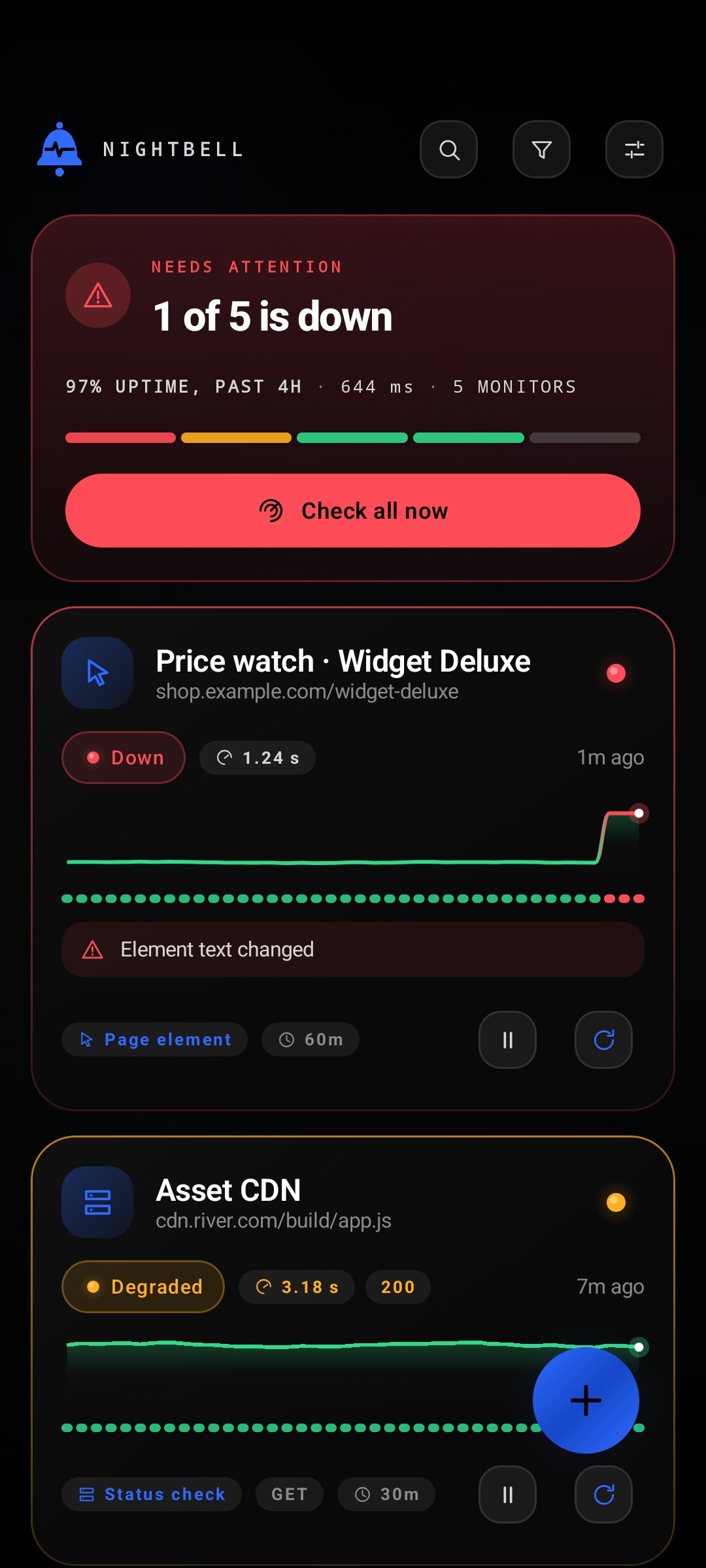Open the settings sliders icon
706x1568 pixels.
634,150
